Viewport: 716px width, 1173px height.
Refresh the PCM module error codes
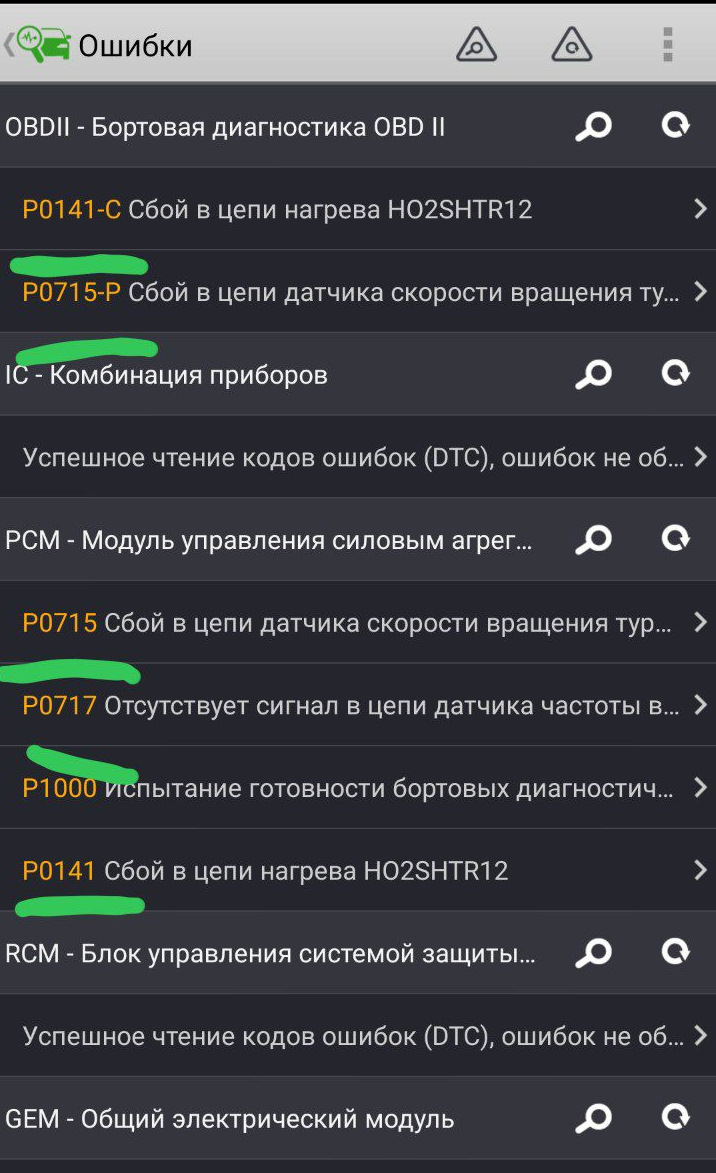pos(676,539)
